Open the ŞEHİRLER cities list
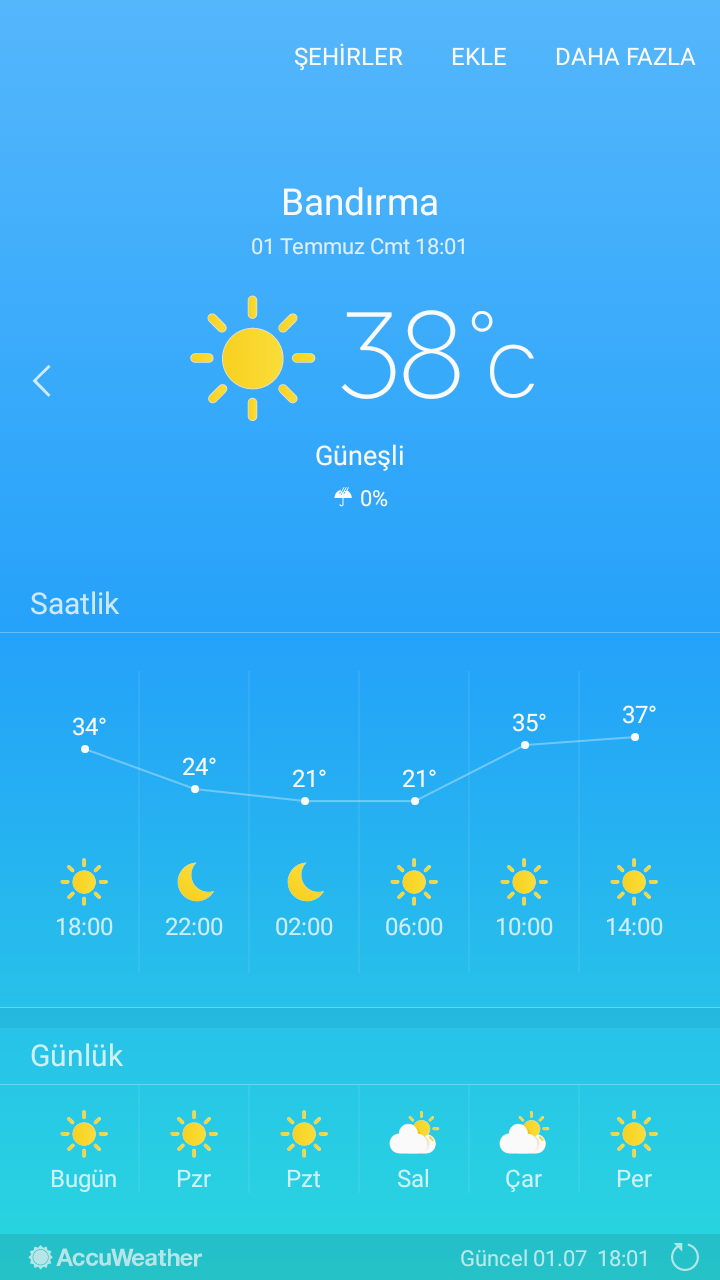 (348, 57)
